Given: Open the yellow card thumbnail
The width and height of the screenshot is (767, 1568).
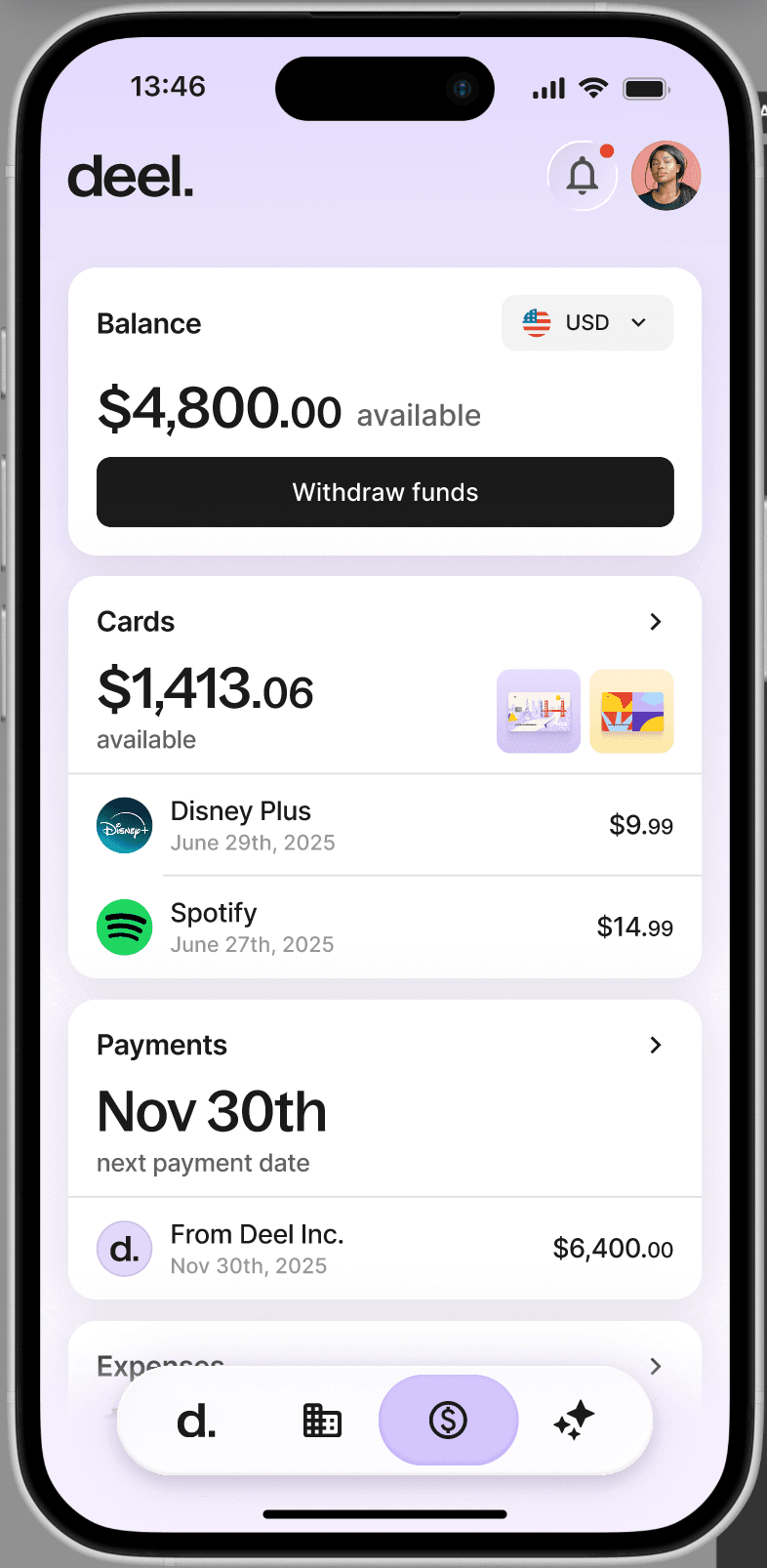Looking at the screenshot, I should click(x=631, y=711).
